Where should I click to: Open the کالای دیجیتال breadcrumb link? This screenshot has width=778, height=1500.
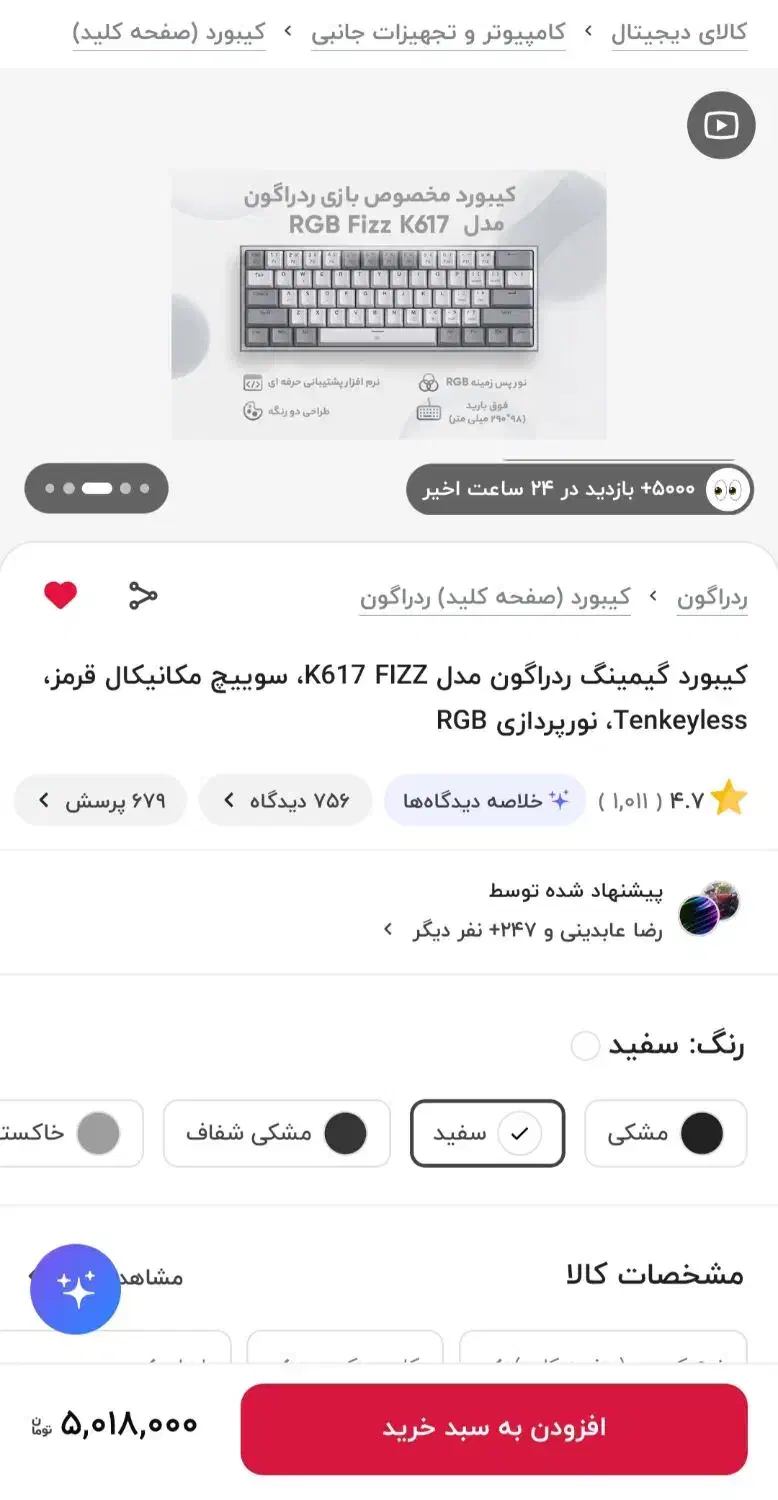(679, 32)
